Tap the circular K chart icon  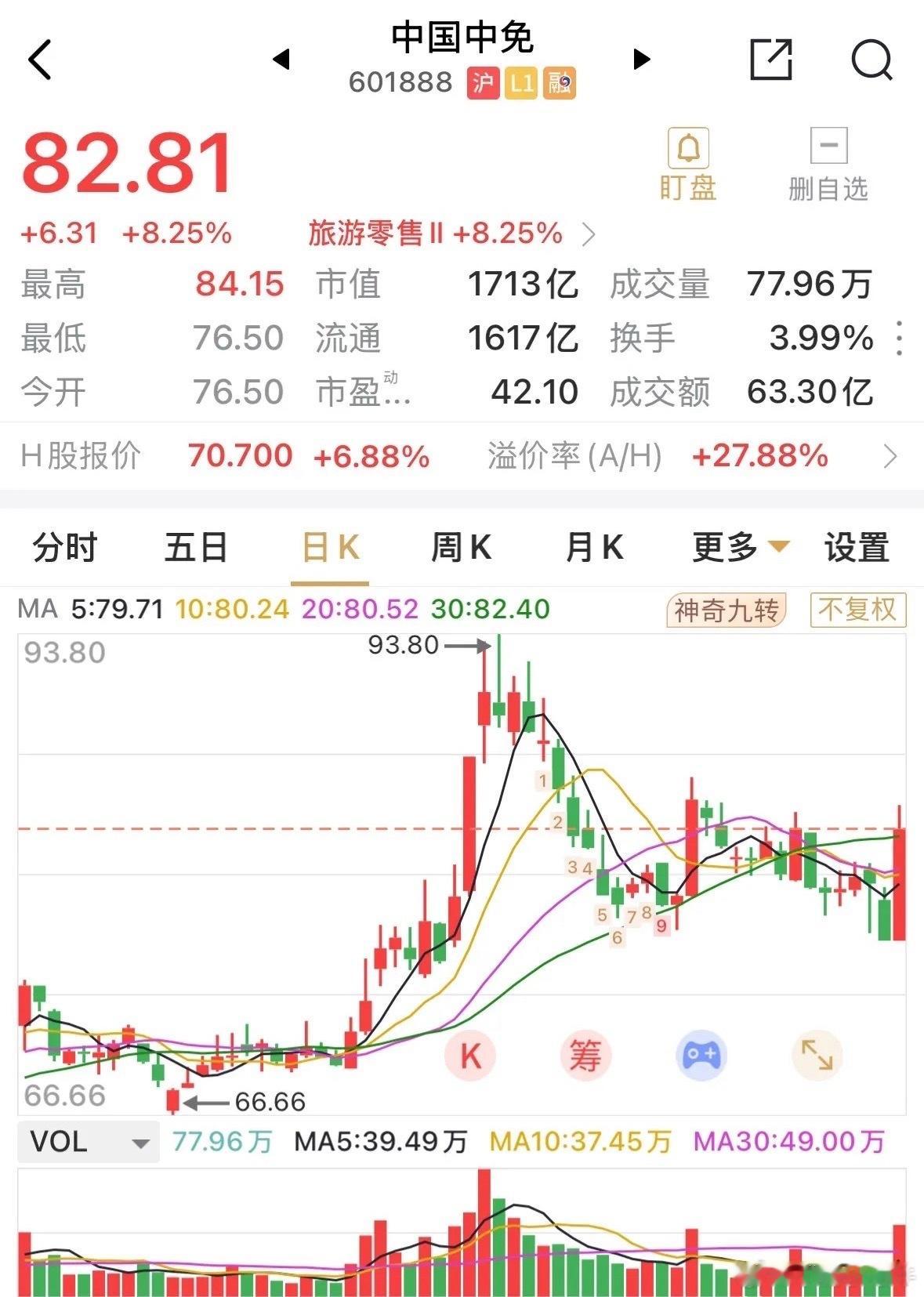[x=471, y=1056]
